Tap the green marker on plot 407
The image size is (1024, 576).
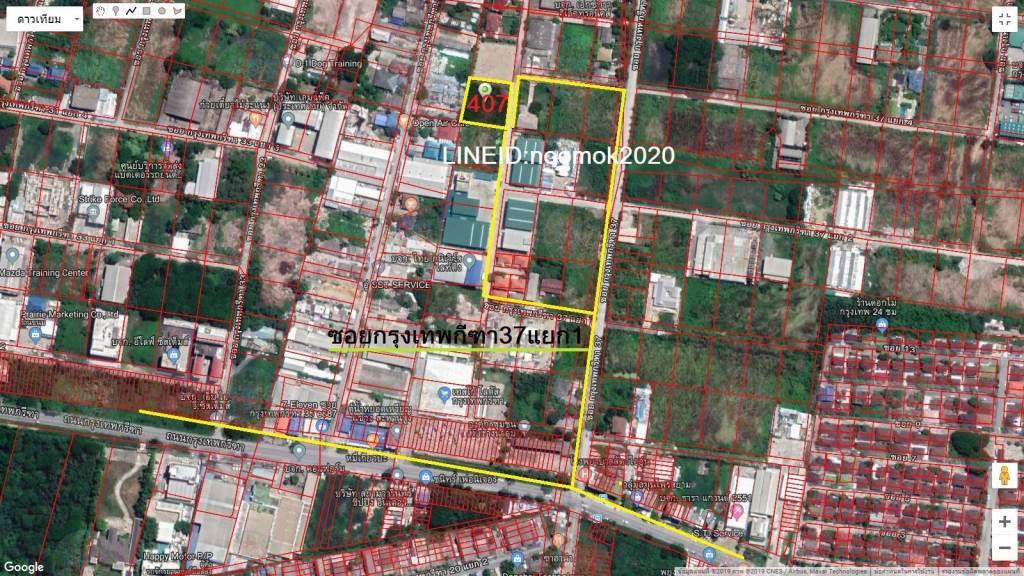[484, 88]
